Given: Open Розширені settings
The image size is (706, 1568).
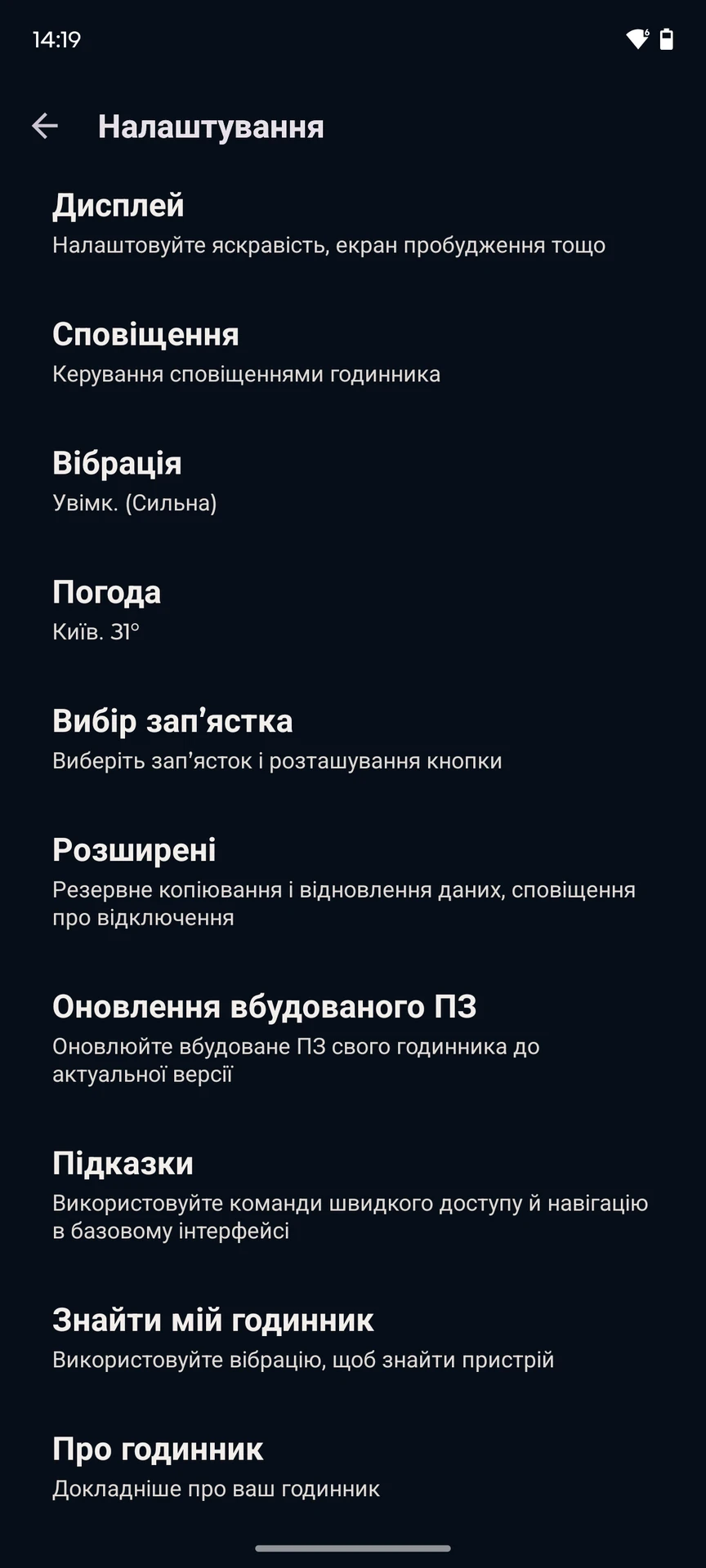Looking at the screenshot, I should pyautogui.click(x=353, y=883).
